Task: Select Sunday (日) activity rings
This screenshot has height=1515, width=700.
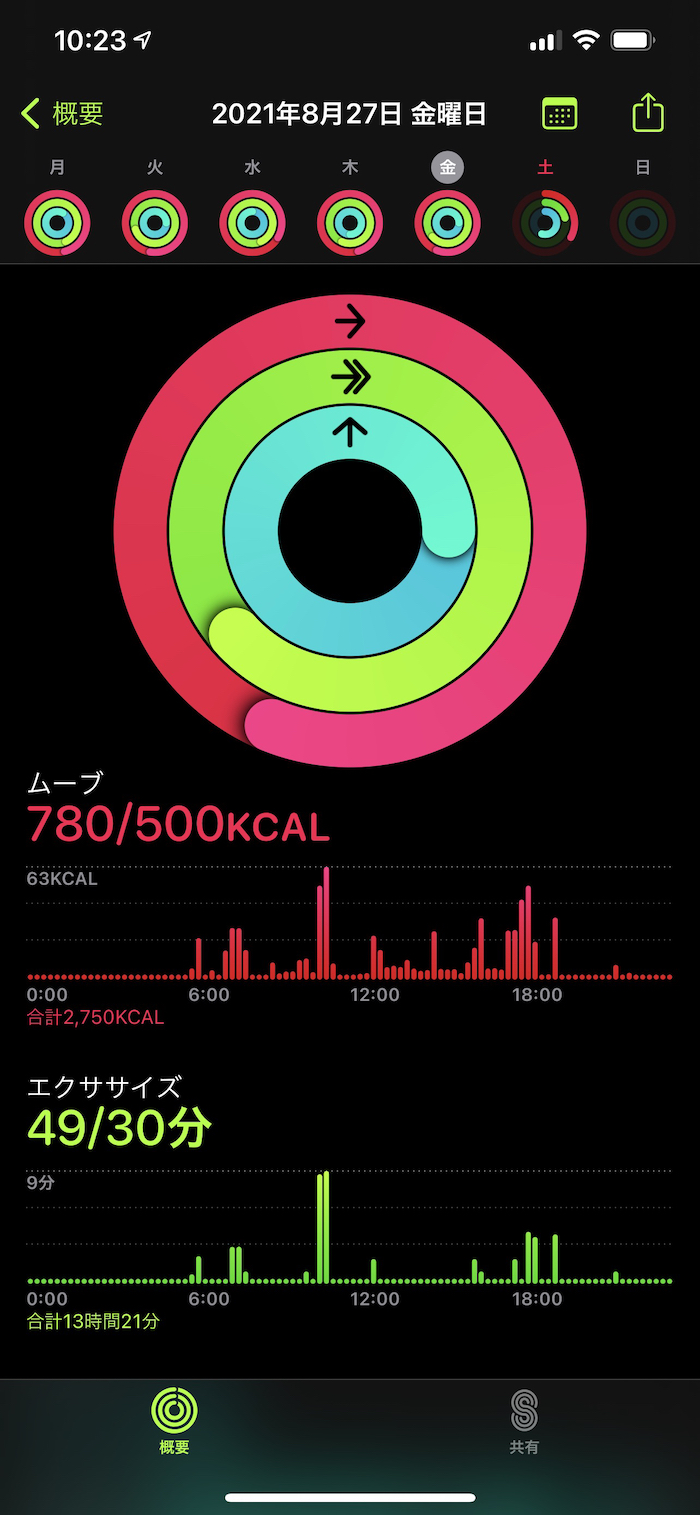Action: point(642,222)
